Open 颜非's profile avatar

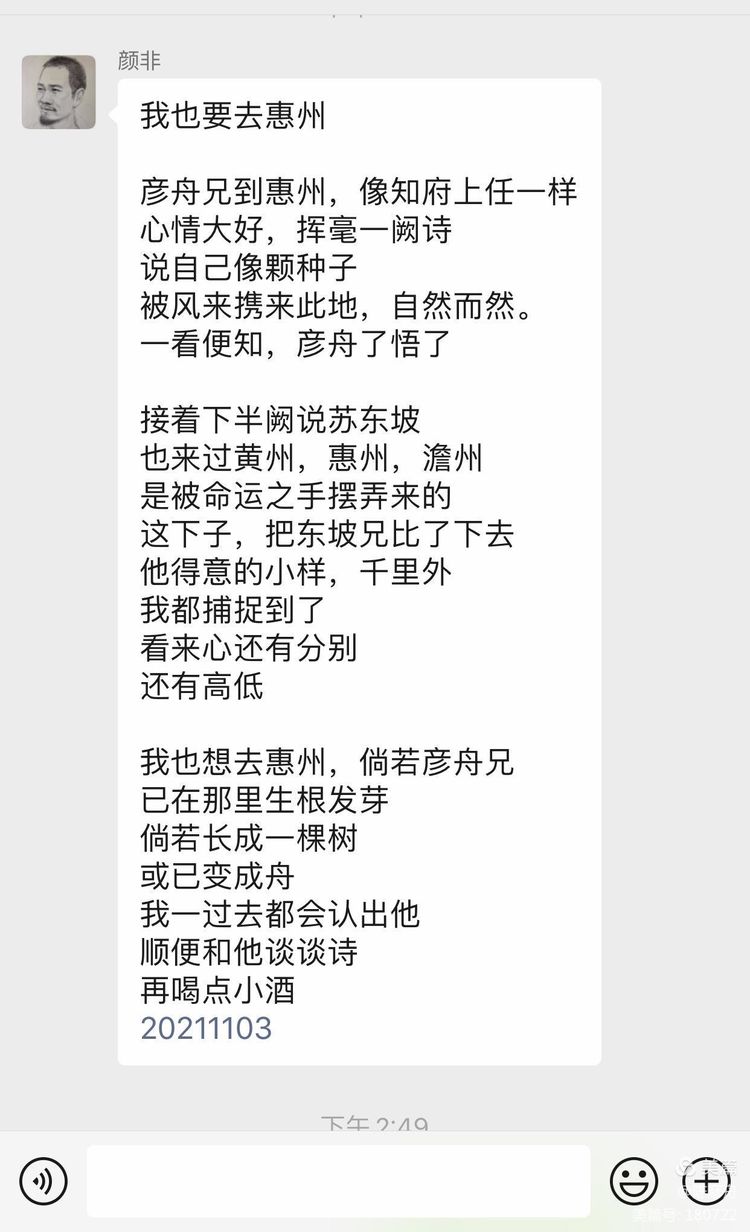(59, 92)
